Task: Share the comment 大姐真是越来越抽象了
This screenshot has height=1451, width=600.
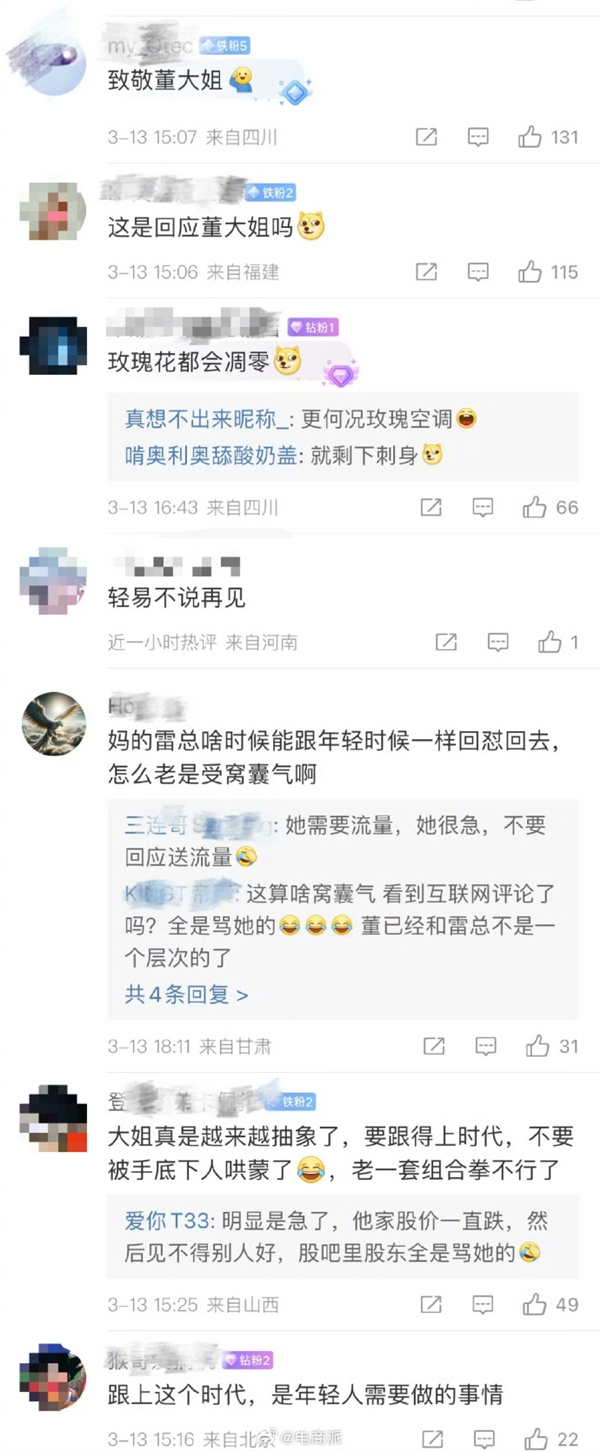Action: pyautogui.click(x=431, y=1304)
